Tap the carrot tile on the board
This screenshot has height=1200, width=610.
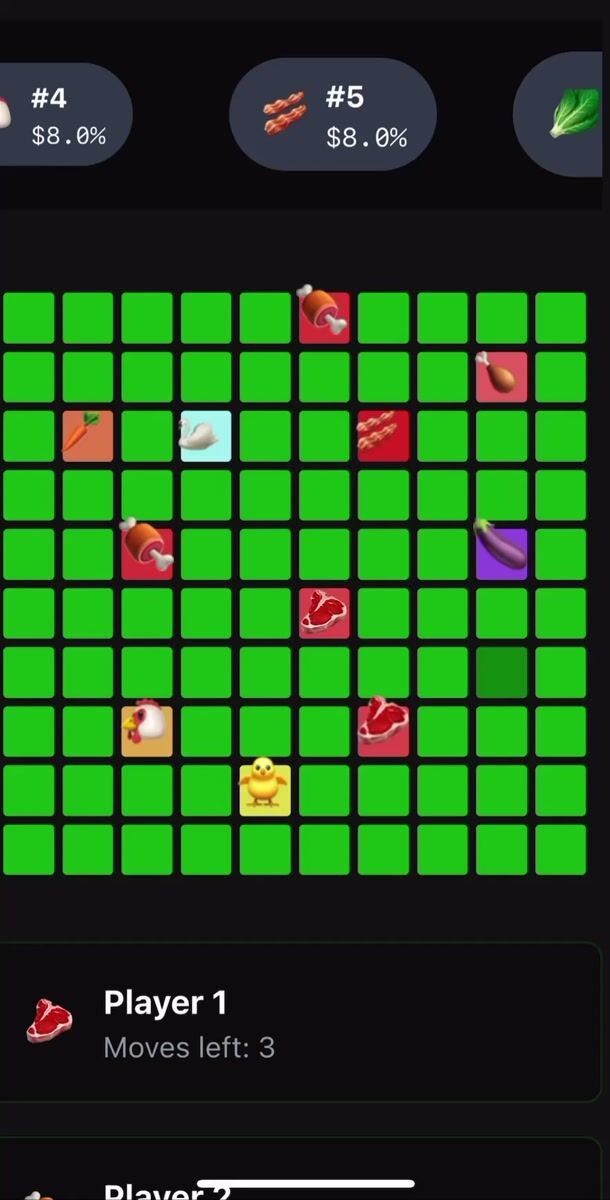(x=88, y=436)
